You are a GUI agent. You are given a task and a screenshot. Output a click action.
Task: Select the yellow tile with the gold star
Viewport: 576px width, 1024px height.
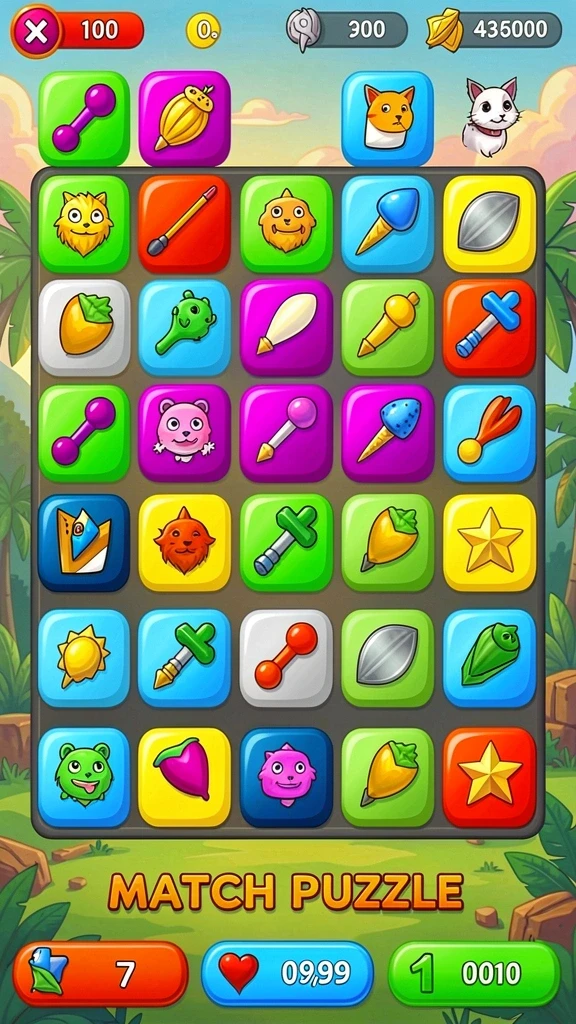coord(489,543)
